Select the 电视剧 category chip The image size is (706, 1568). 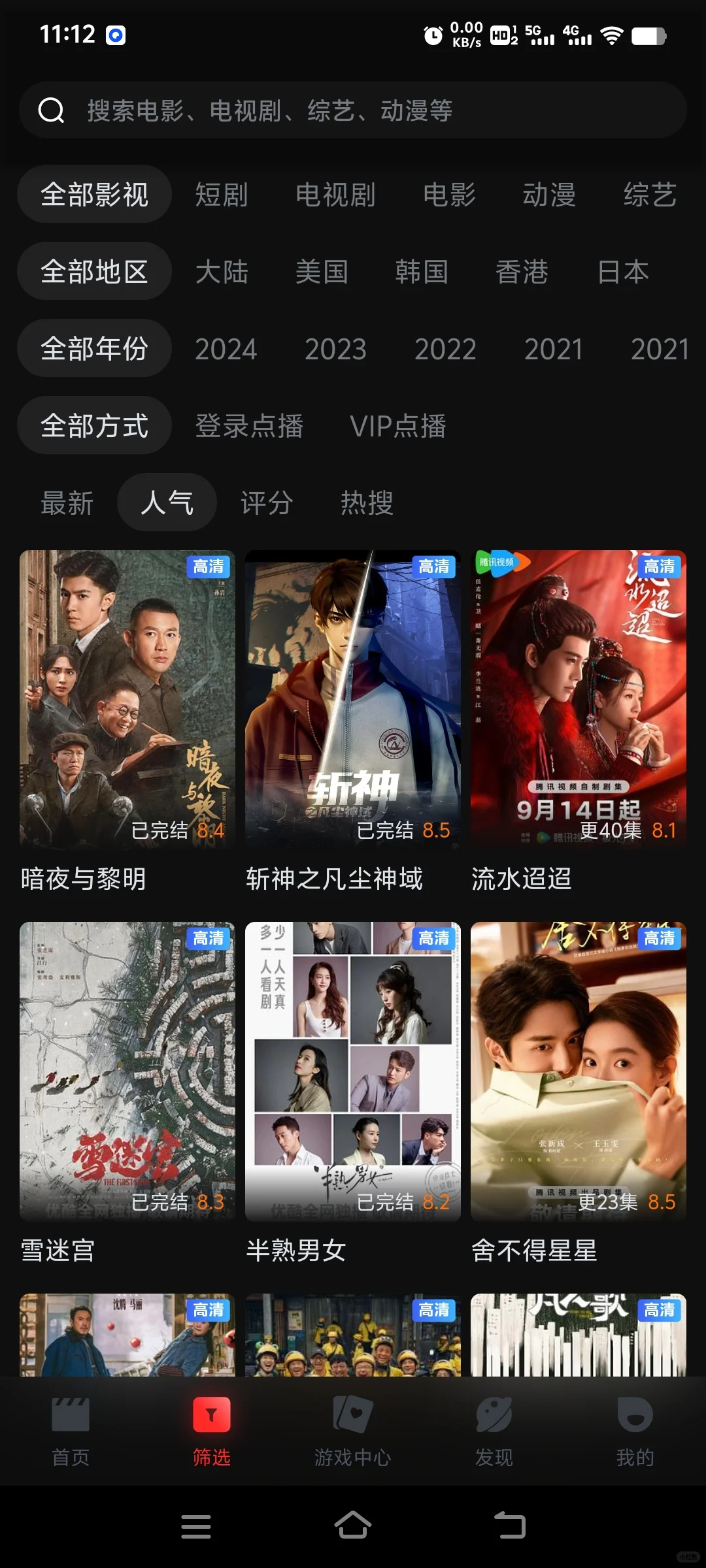(335, 195)
